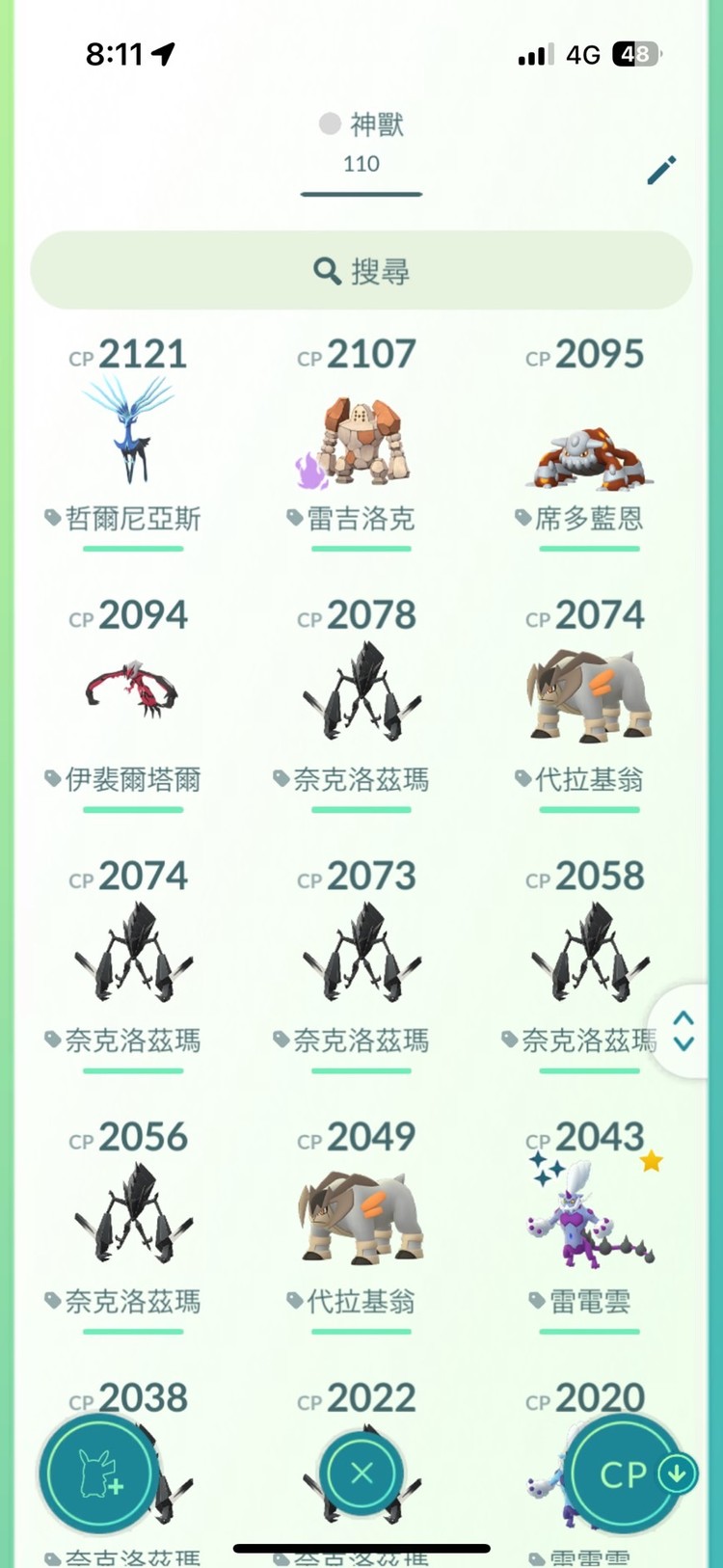Open 代拉基翁 with CP 2074

(x=589, y=696)
